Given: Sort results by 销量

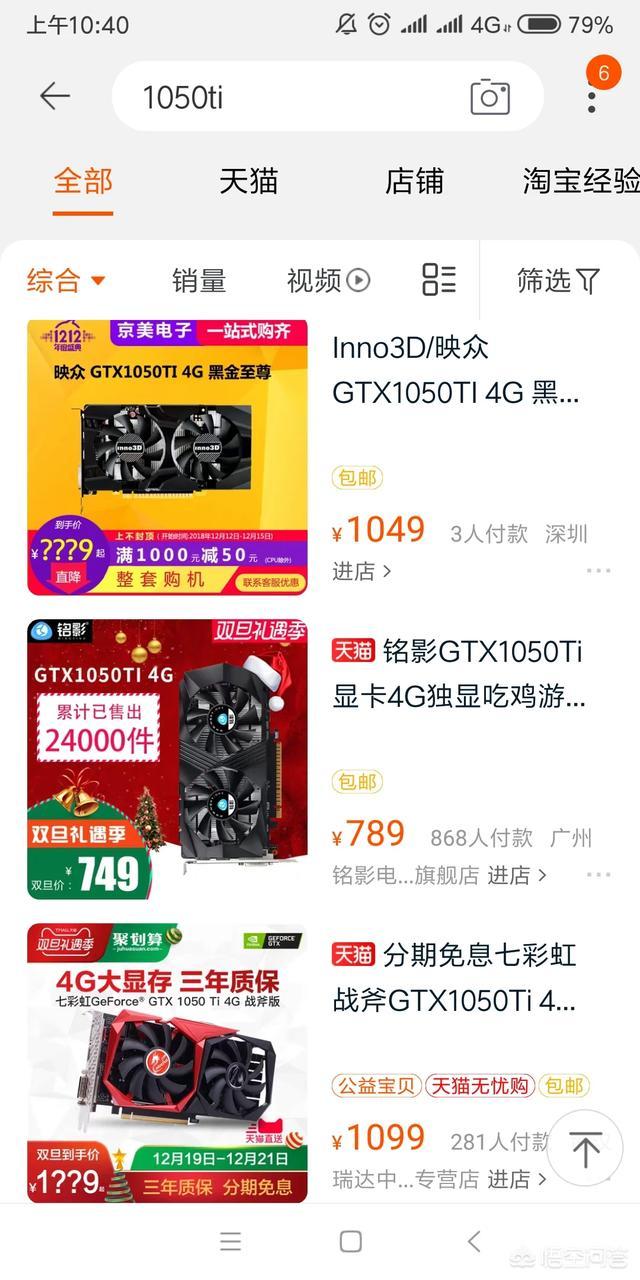Looking at the screenshot, I should click(199, 281).
